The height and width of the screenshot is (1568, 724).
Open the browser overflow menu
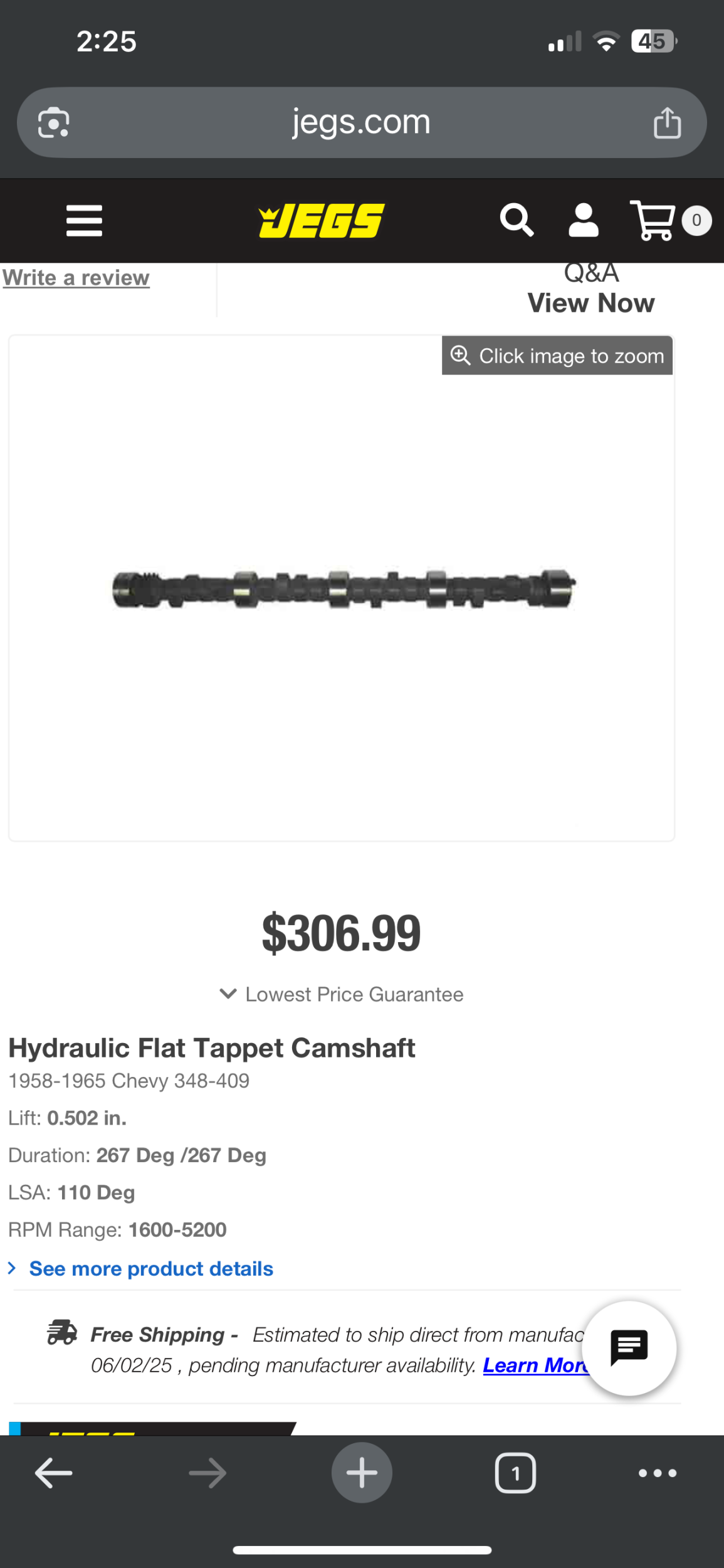pyautogui.click(x=657, y=1473)
